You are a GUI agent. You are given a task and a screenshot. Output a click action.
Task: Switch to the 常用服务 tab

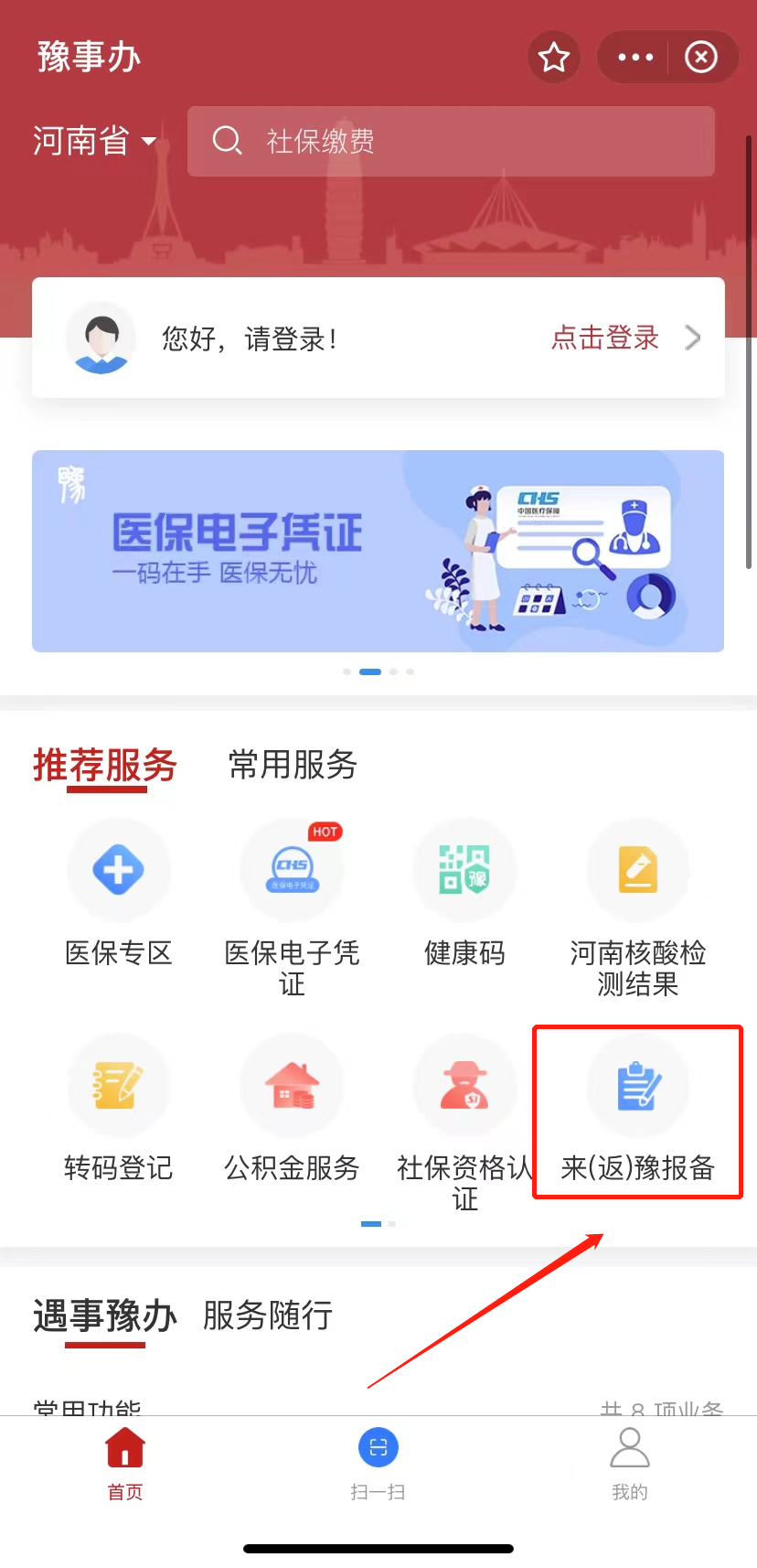coord(293,765)
